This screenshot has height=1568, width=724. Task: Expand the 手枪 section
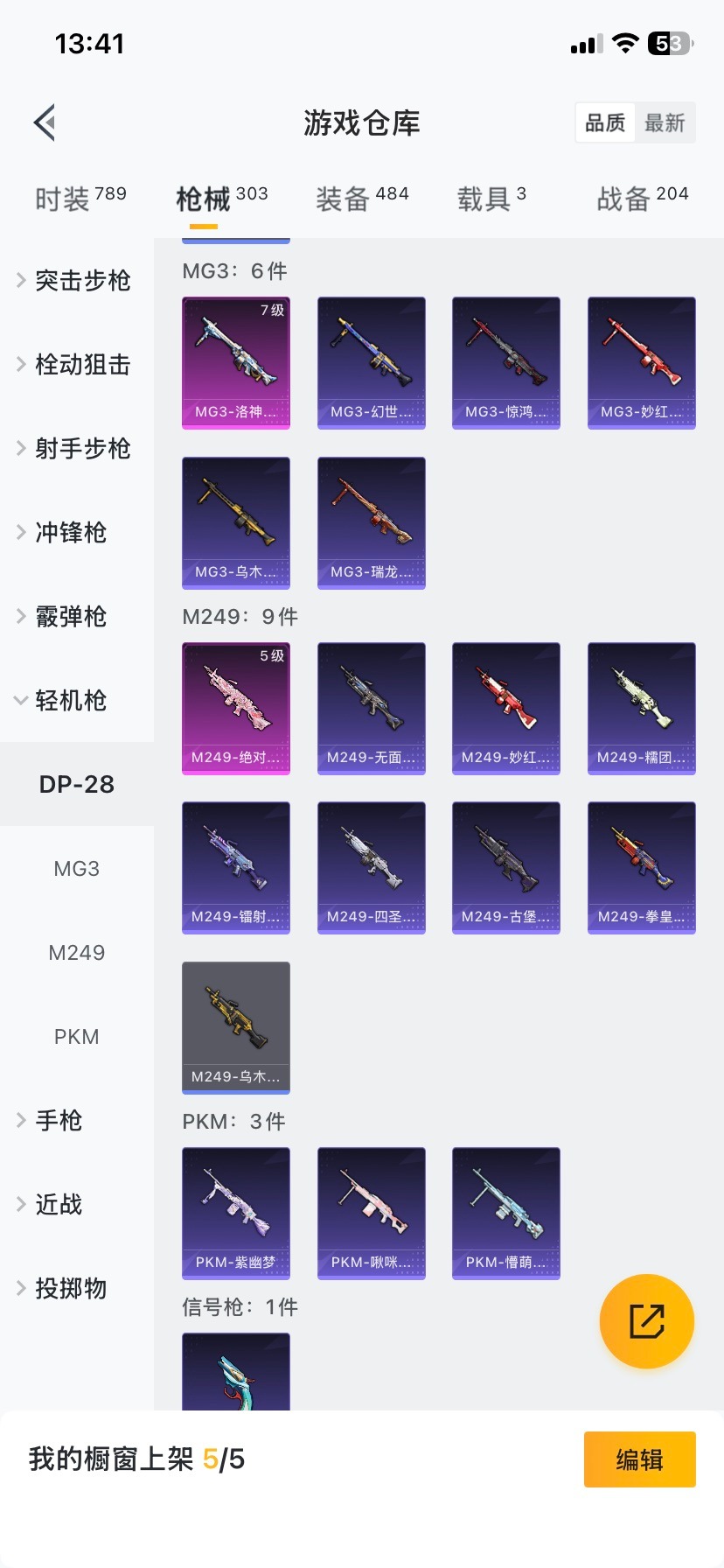(x=57, y=1120)
